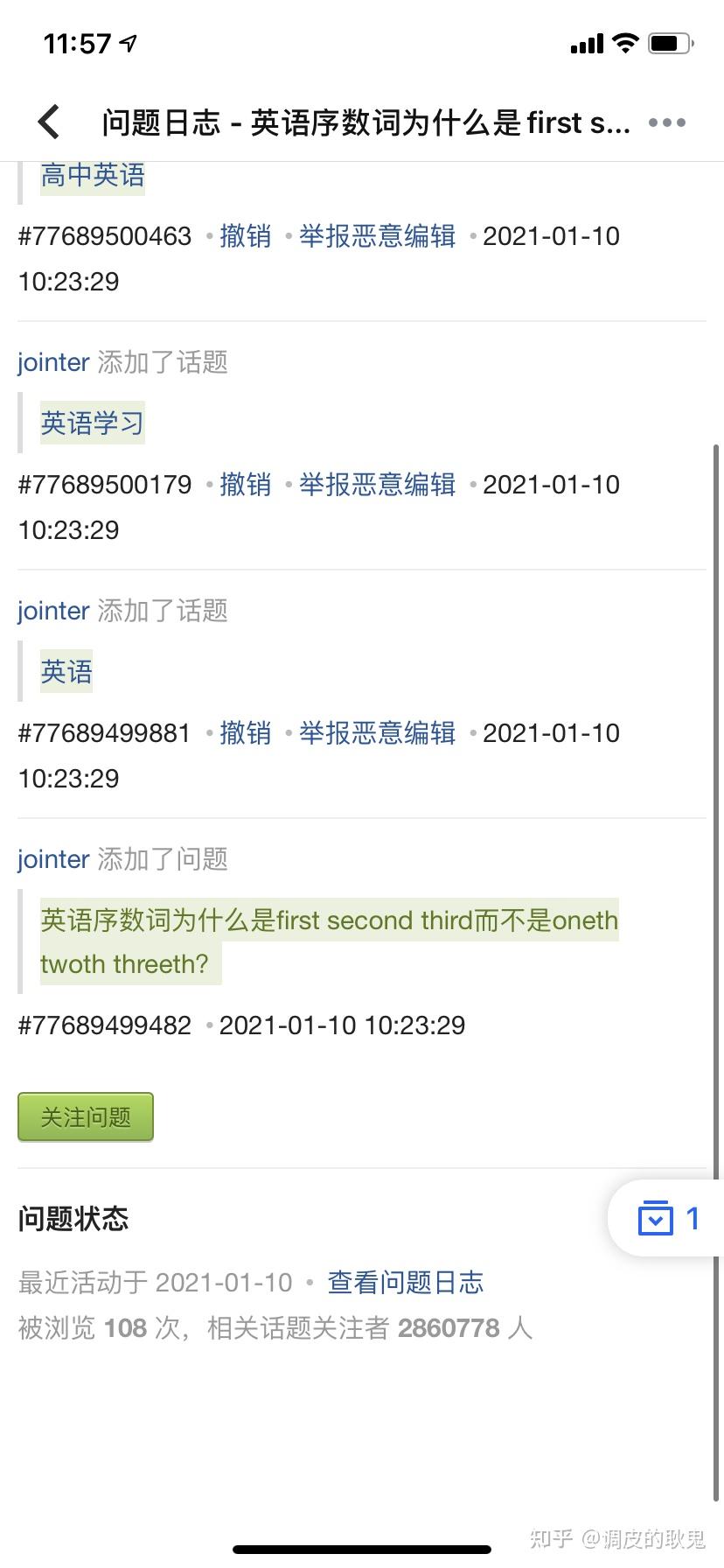Open the three-dot more options menu
This screenshot has height=1568, width=724.
[666, 122]
